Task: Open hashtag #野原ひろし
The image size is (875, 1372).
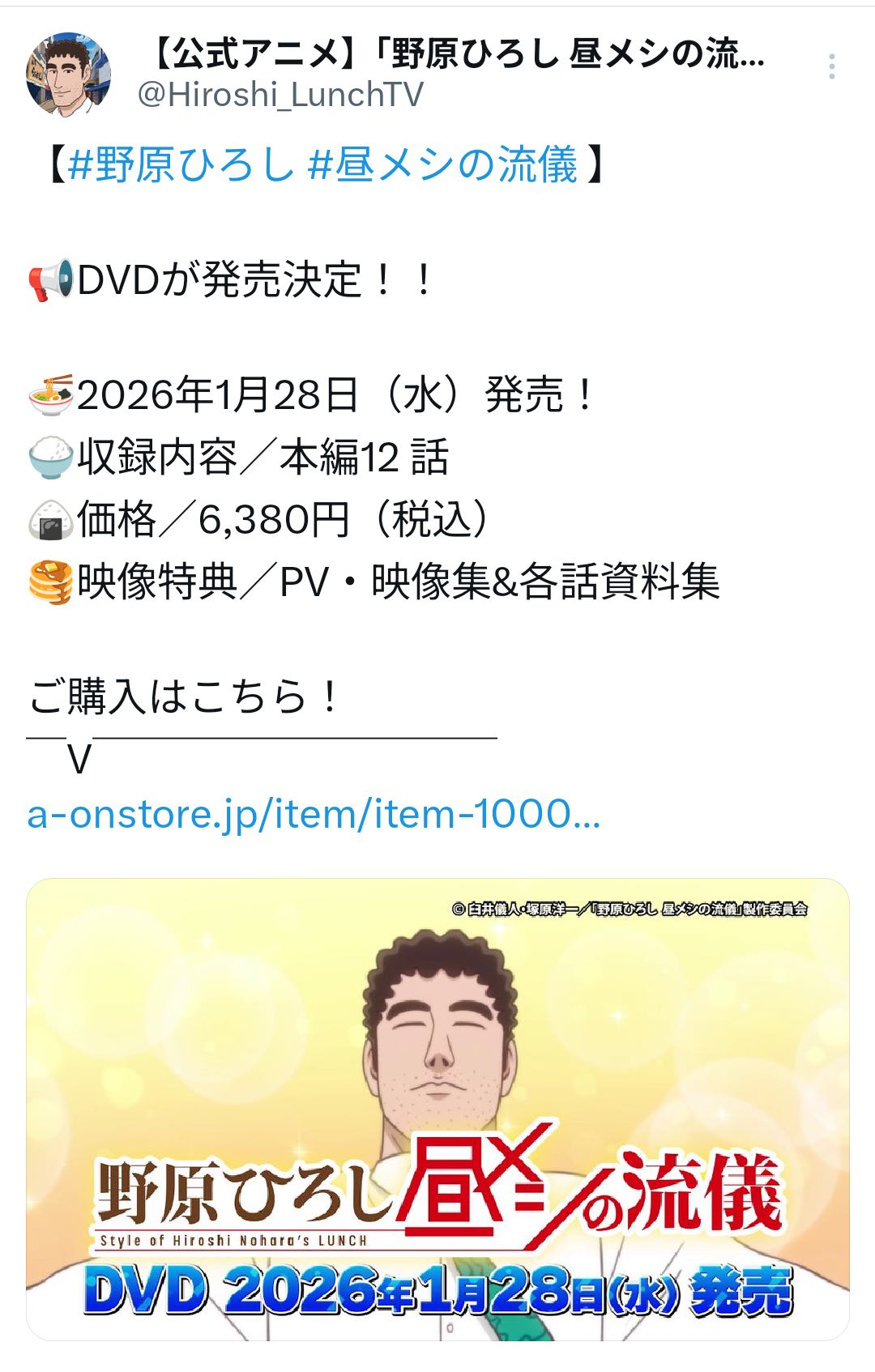Action: pos(181,164)
